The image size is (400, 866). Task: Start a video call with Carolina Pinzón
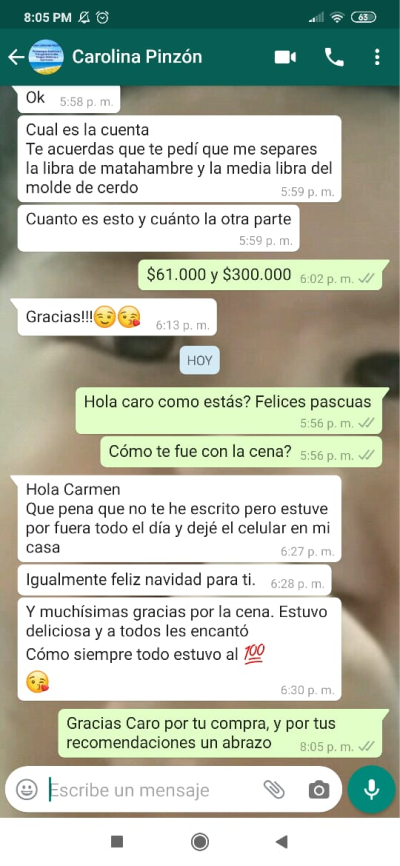285,57
